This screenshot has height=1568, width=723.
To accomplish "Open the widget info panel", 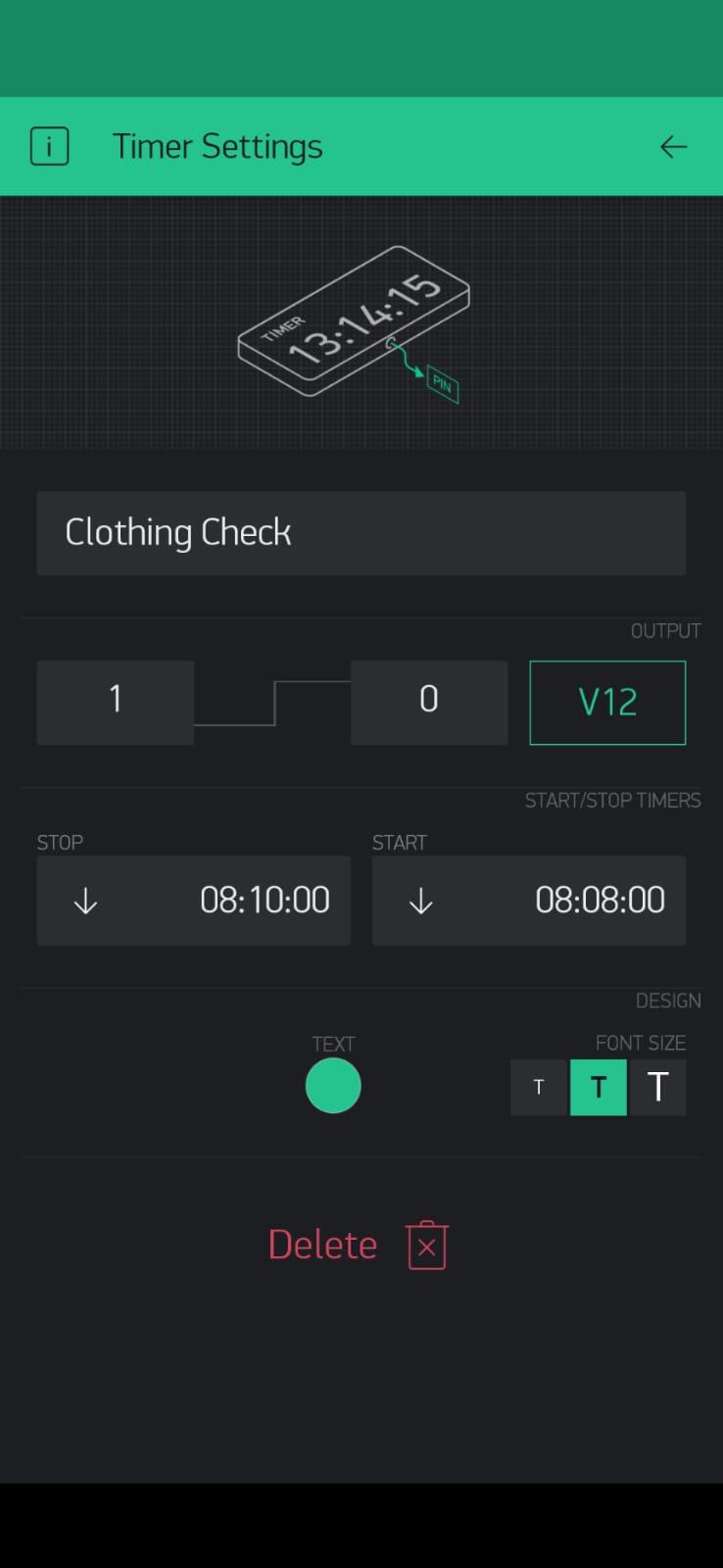I will pyautogui.click(x=49, y=145).
